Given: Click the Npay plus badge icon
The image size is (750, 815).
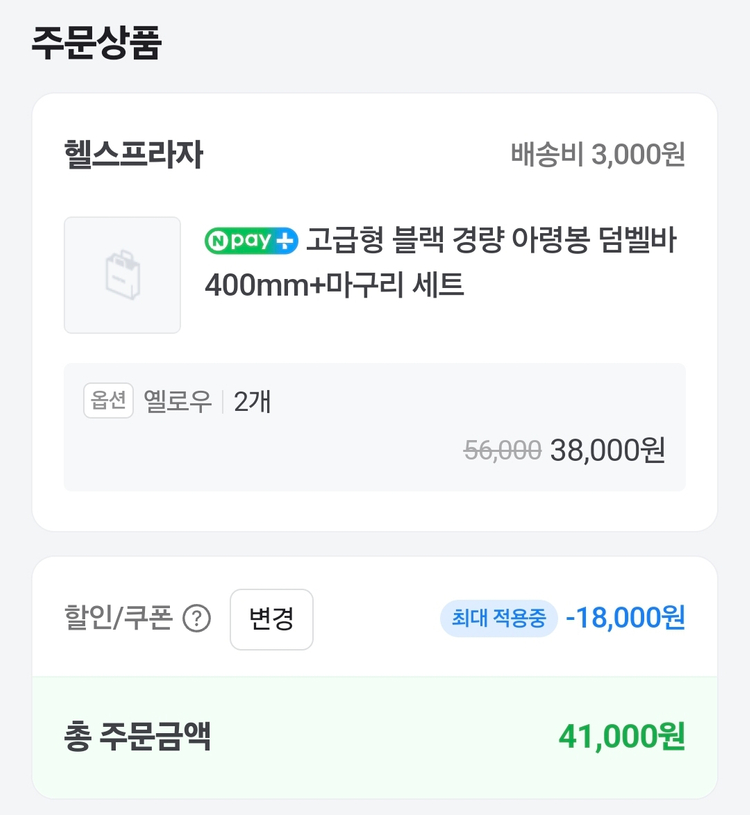Looking at the screenshot, I should click(250, 242).
